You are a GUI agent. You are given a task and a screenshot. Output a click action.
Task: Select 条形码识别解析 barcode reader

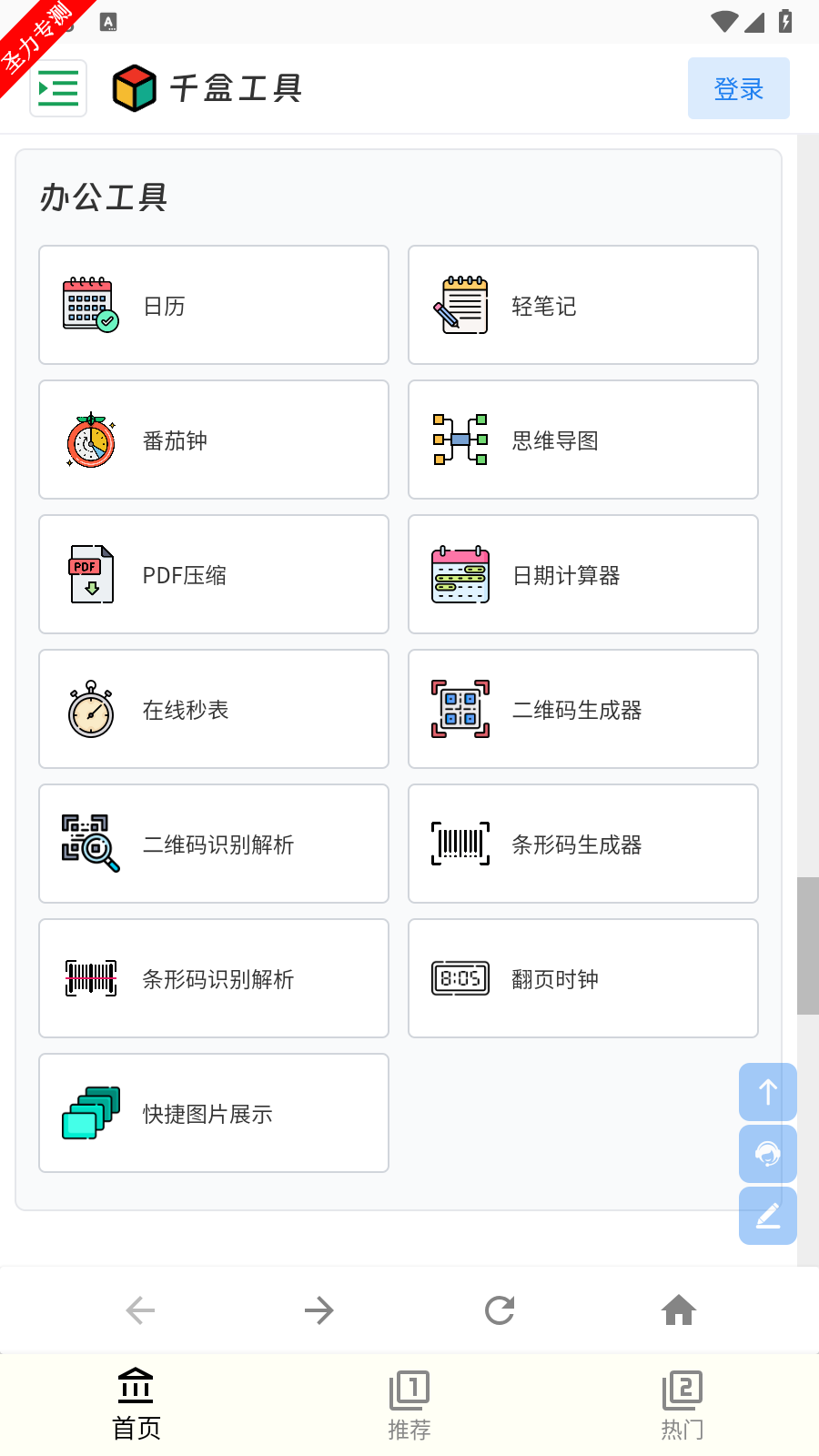(x=214, y=978)
